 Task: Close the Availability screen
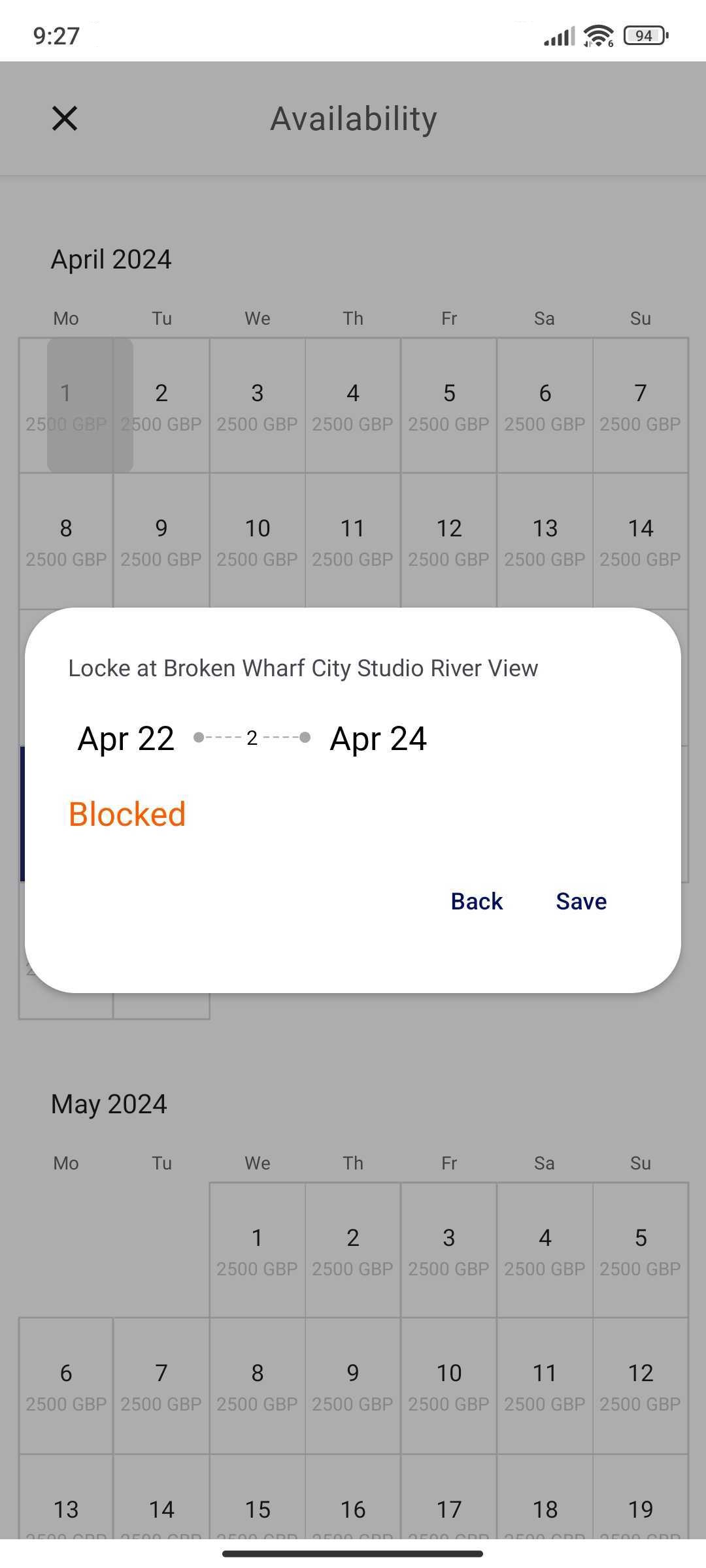point(65,118)
